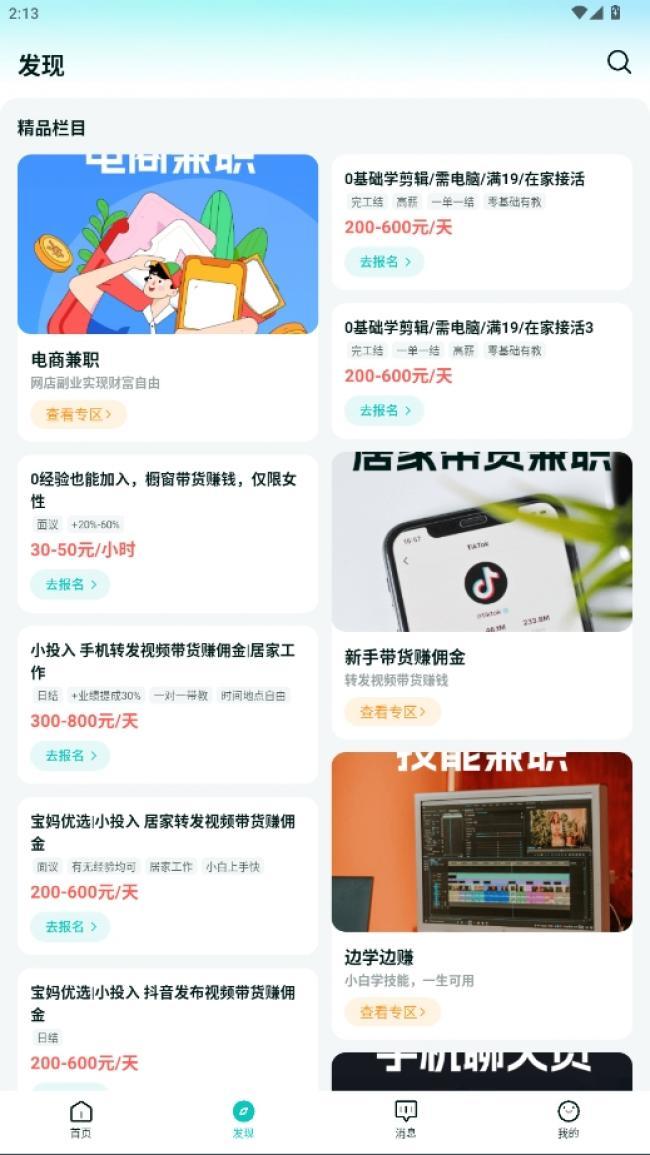Switch to the 首页 tab
The image size is (650, 1155).
coord(81,1119)
